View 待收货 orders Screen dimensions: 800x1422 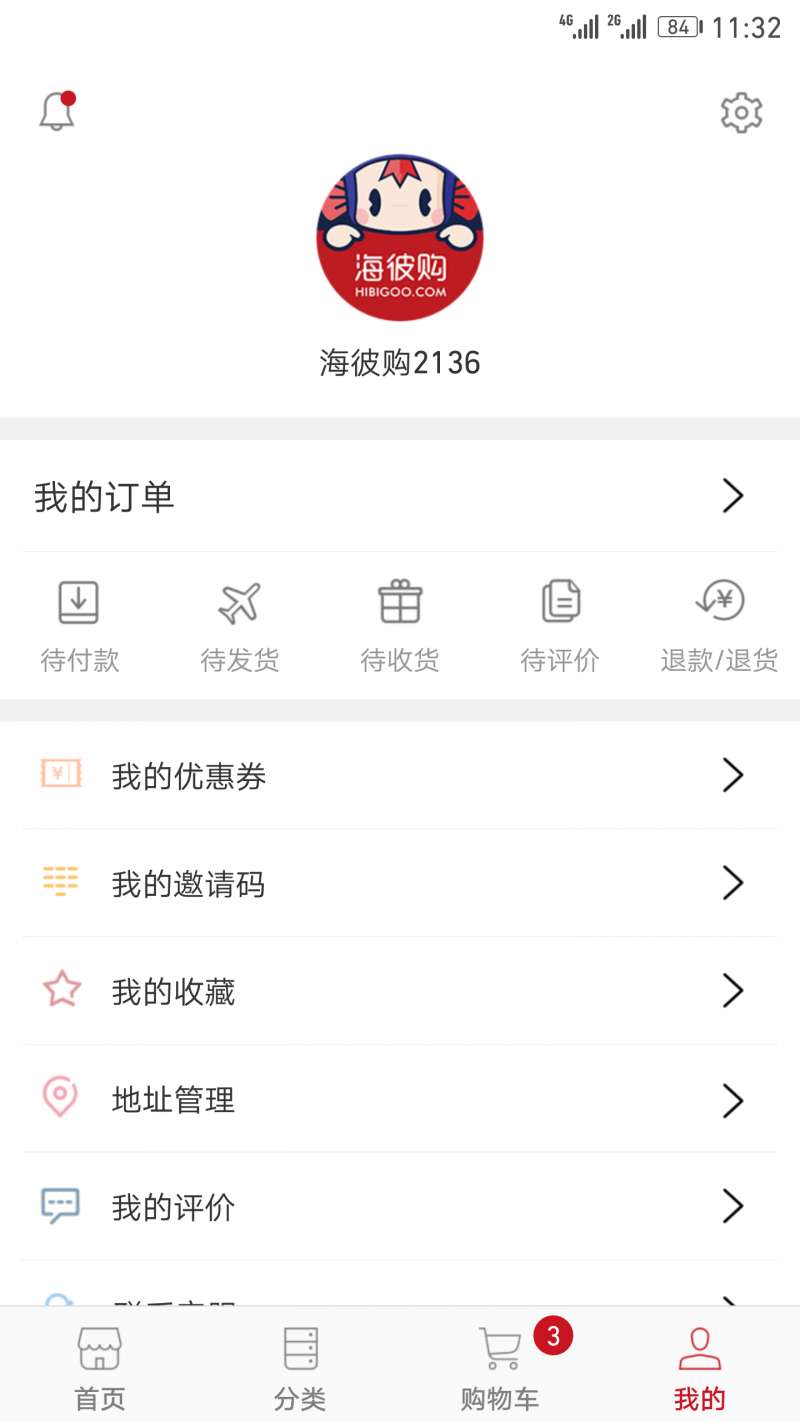[400, 627]
